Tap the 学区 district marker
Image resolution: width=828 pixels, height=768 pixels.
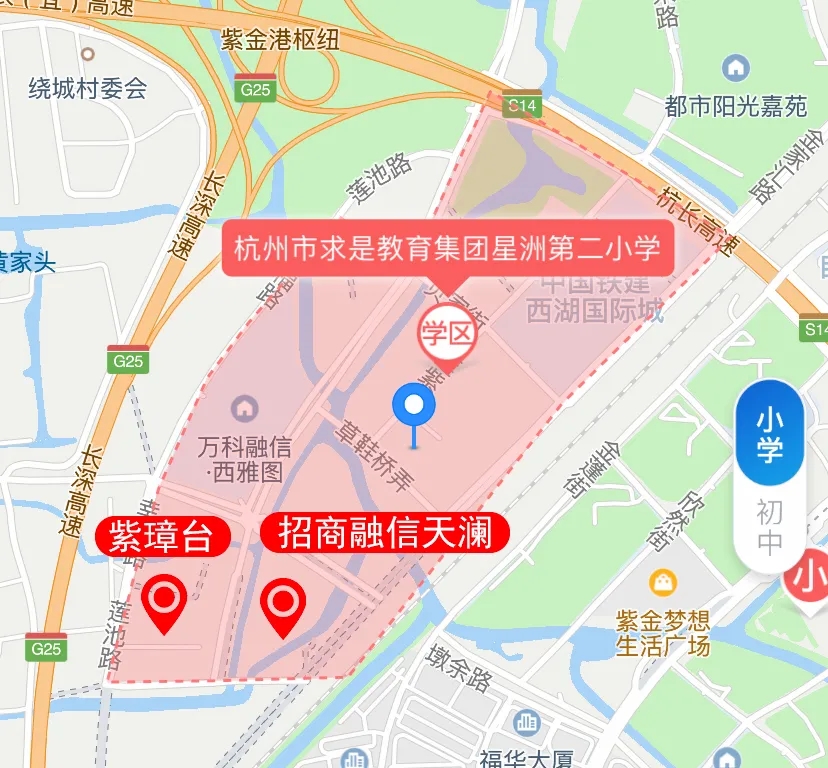tap(445, 333)
